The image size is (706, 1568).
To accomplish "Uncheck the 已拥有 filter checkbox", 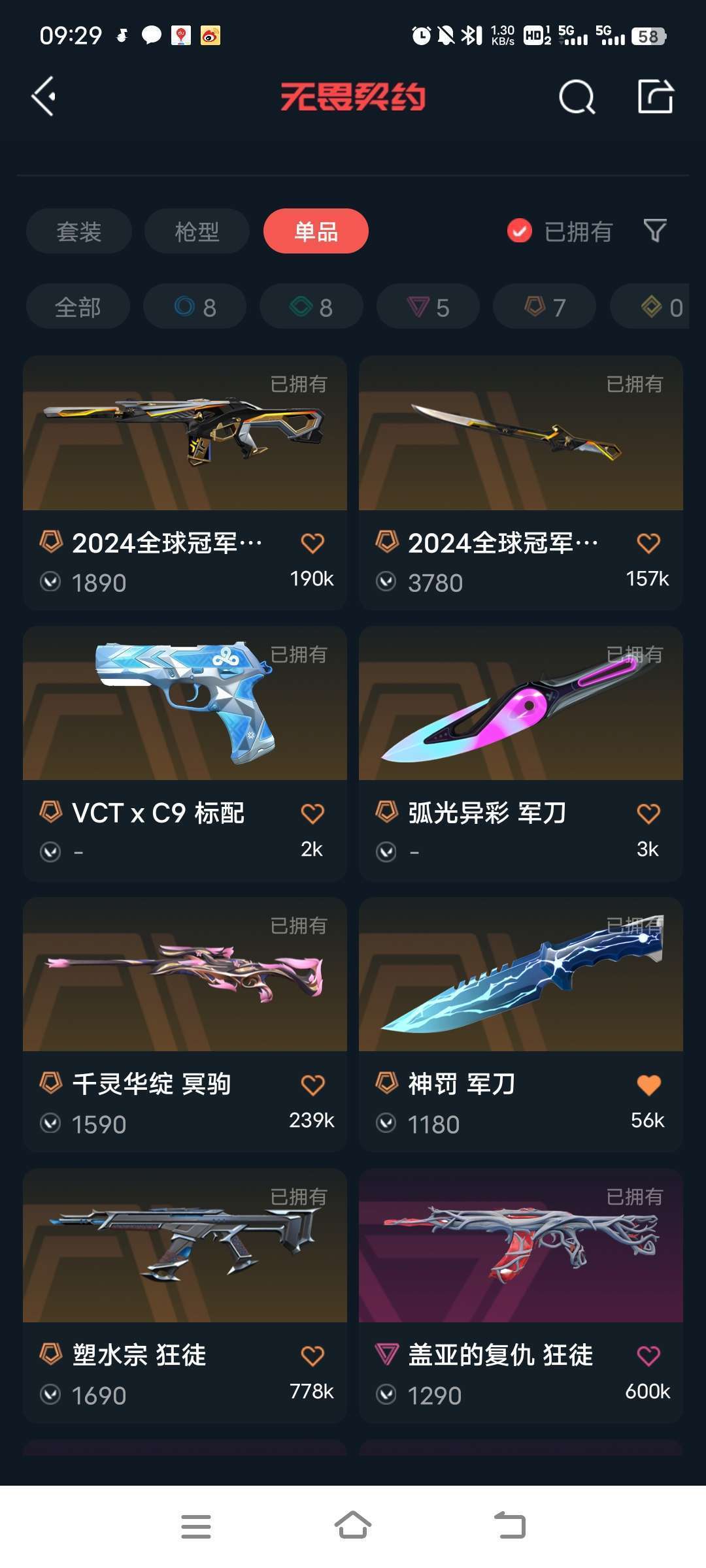I will click(x=520, y=231).
